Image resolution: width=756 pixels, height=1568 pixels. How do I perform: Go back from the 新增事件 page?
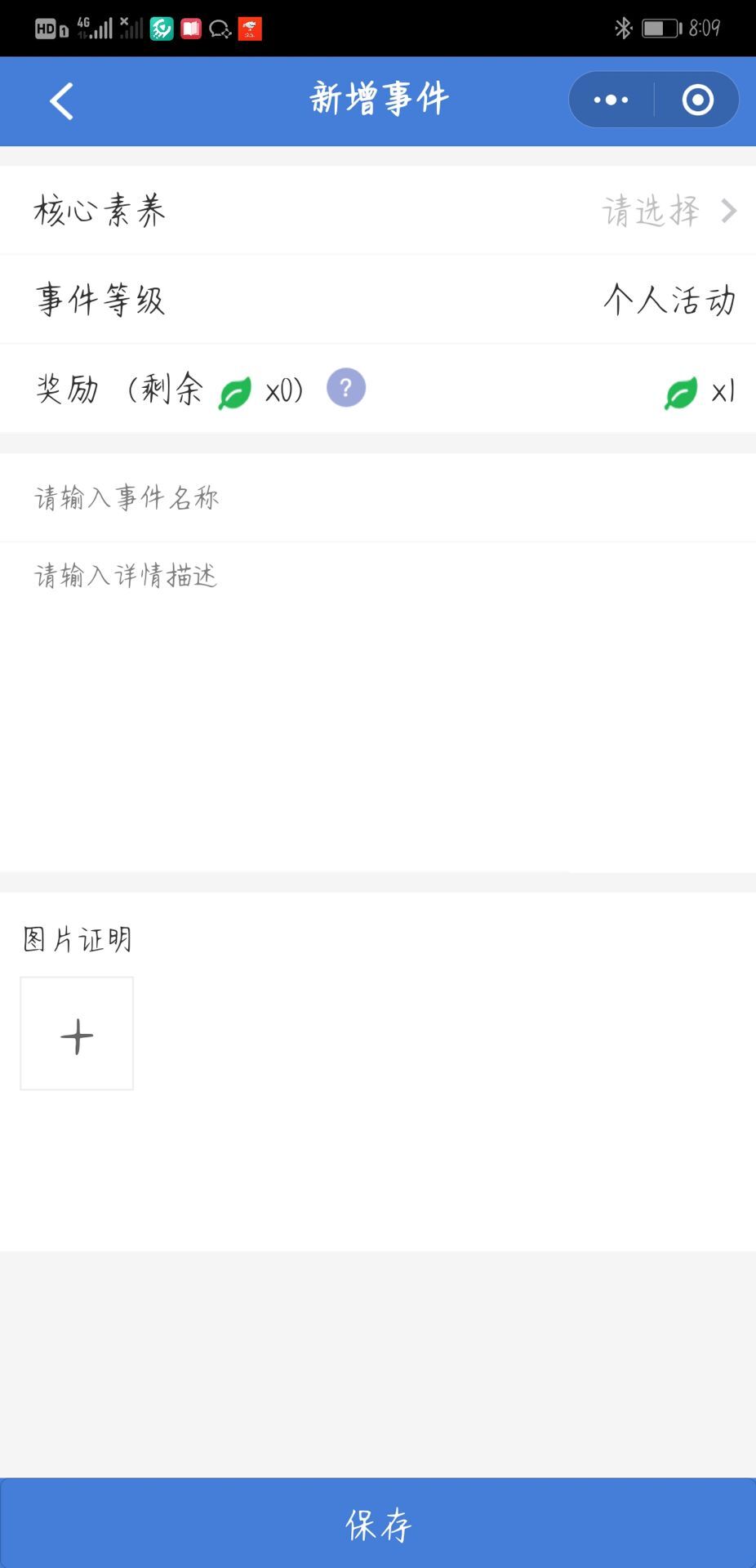coord(62,101)
